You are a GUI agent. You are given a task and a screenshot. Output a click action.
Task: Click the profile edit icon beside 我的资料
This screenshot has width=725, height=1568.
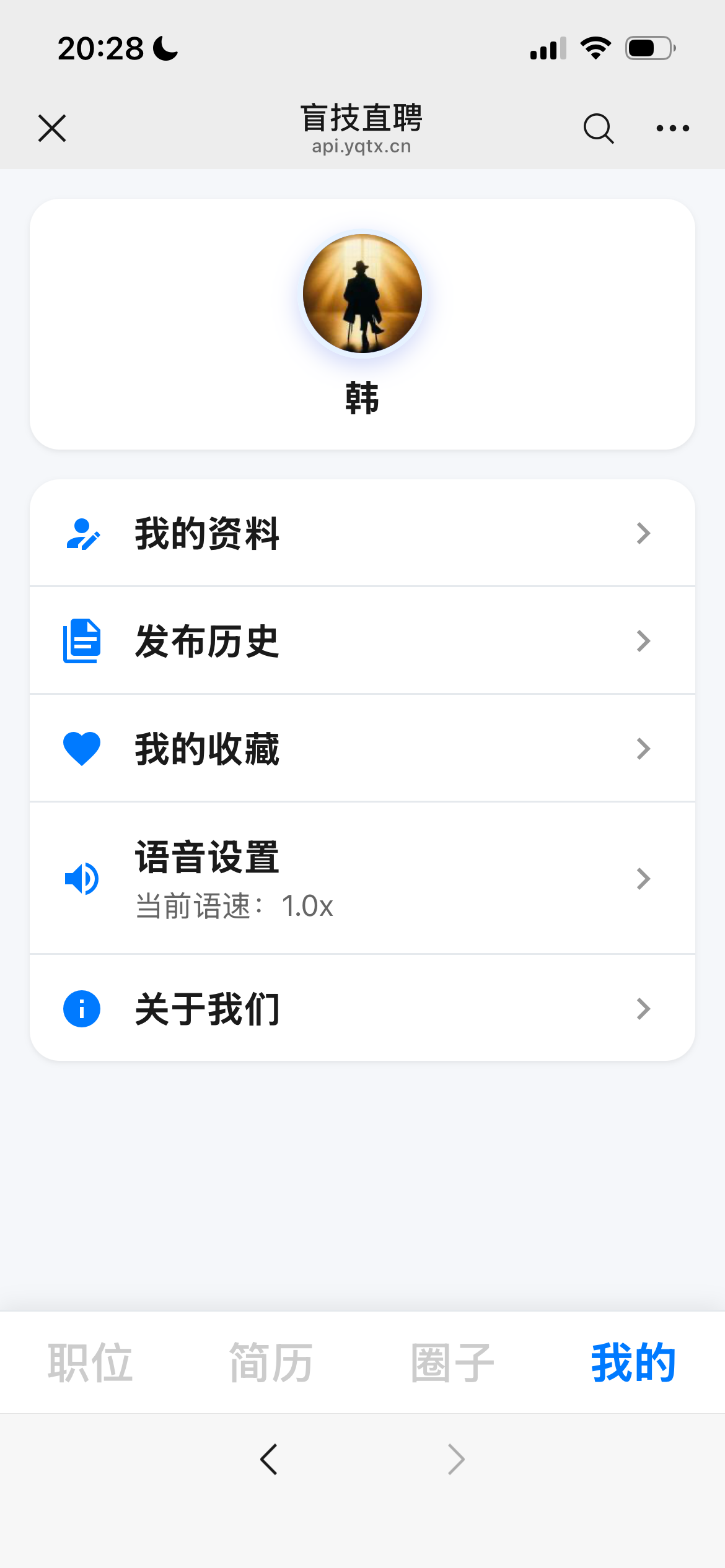tap(81, 533)
